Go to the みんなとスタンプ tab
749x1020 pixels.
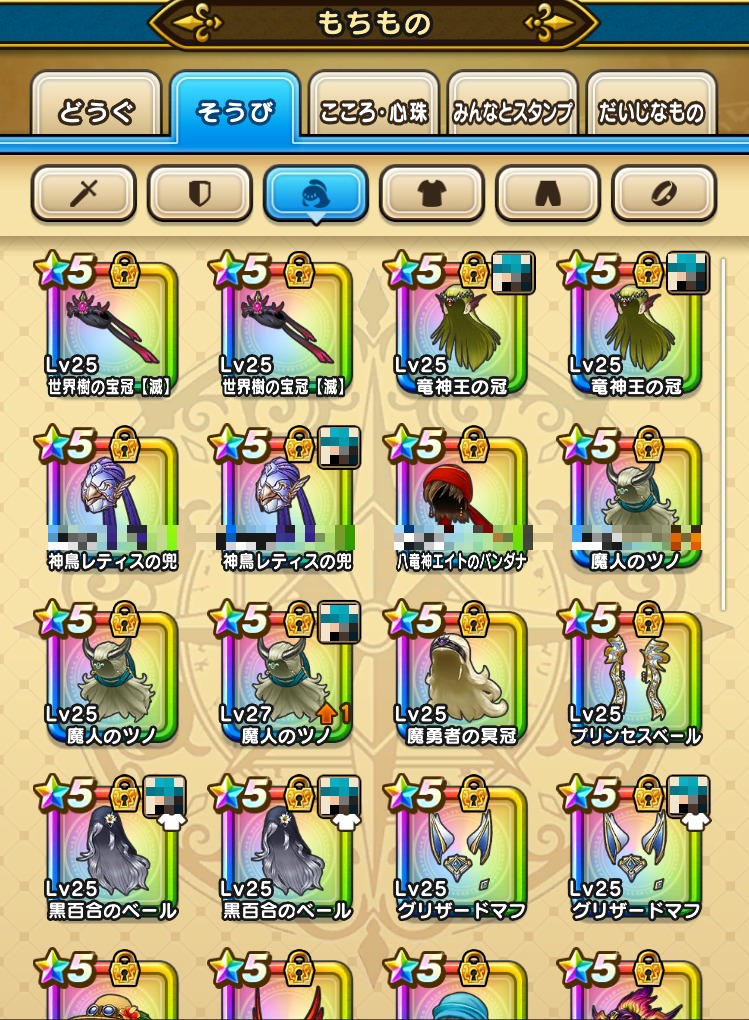pyautogui.click(x=512, y=111)
